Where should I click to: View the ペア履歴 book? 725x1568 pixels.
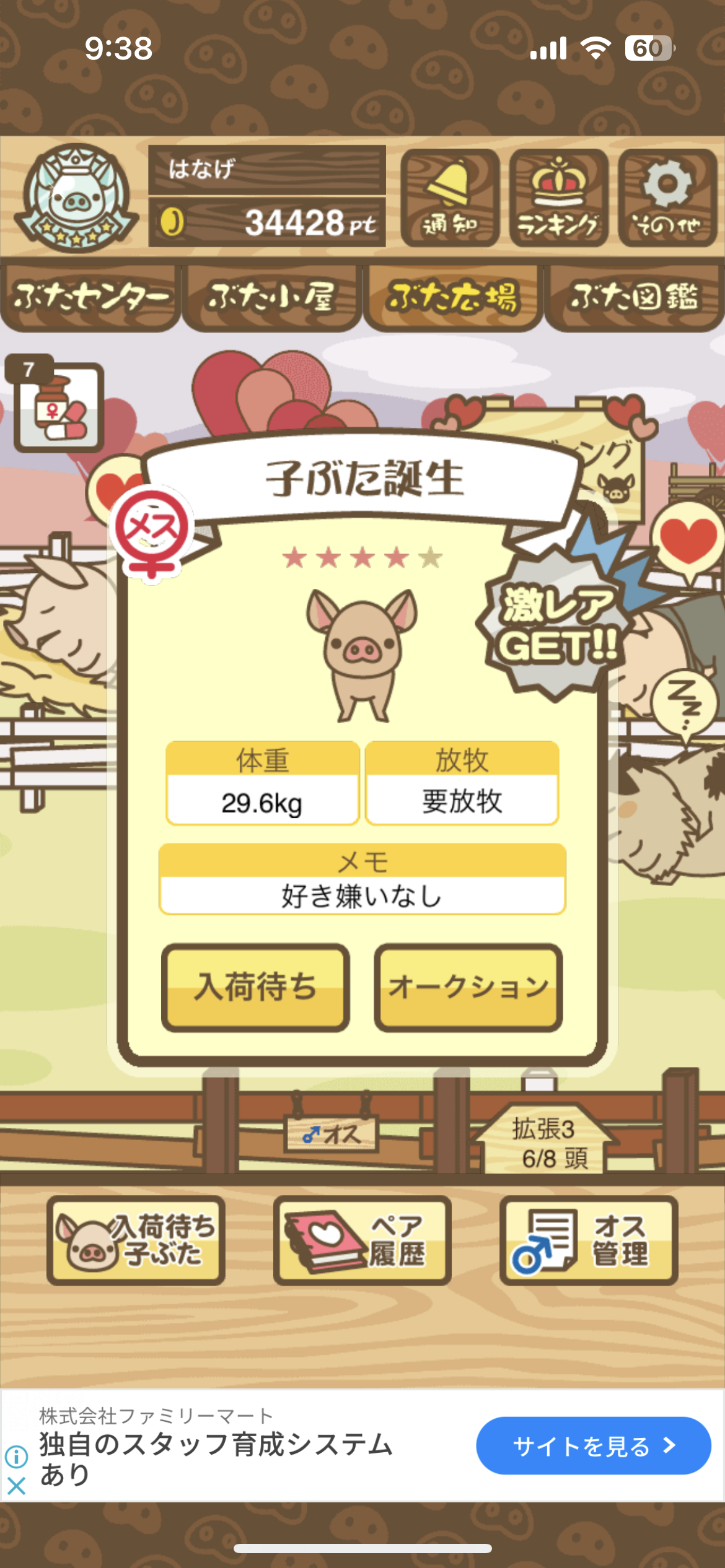point(362,1240)
